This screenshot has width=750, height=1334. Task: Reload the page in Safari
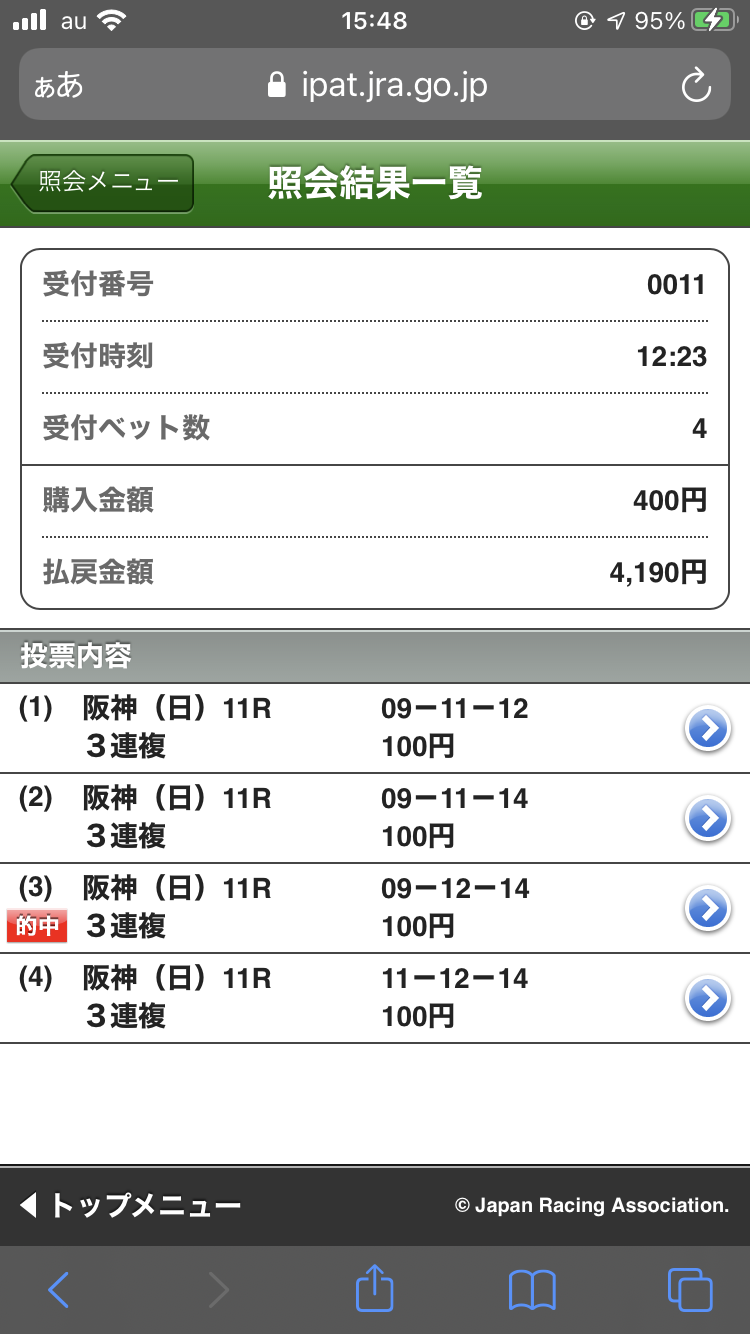click(696, 86)
